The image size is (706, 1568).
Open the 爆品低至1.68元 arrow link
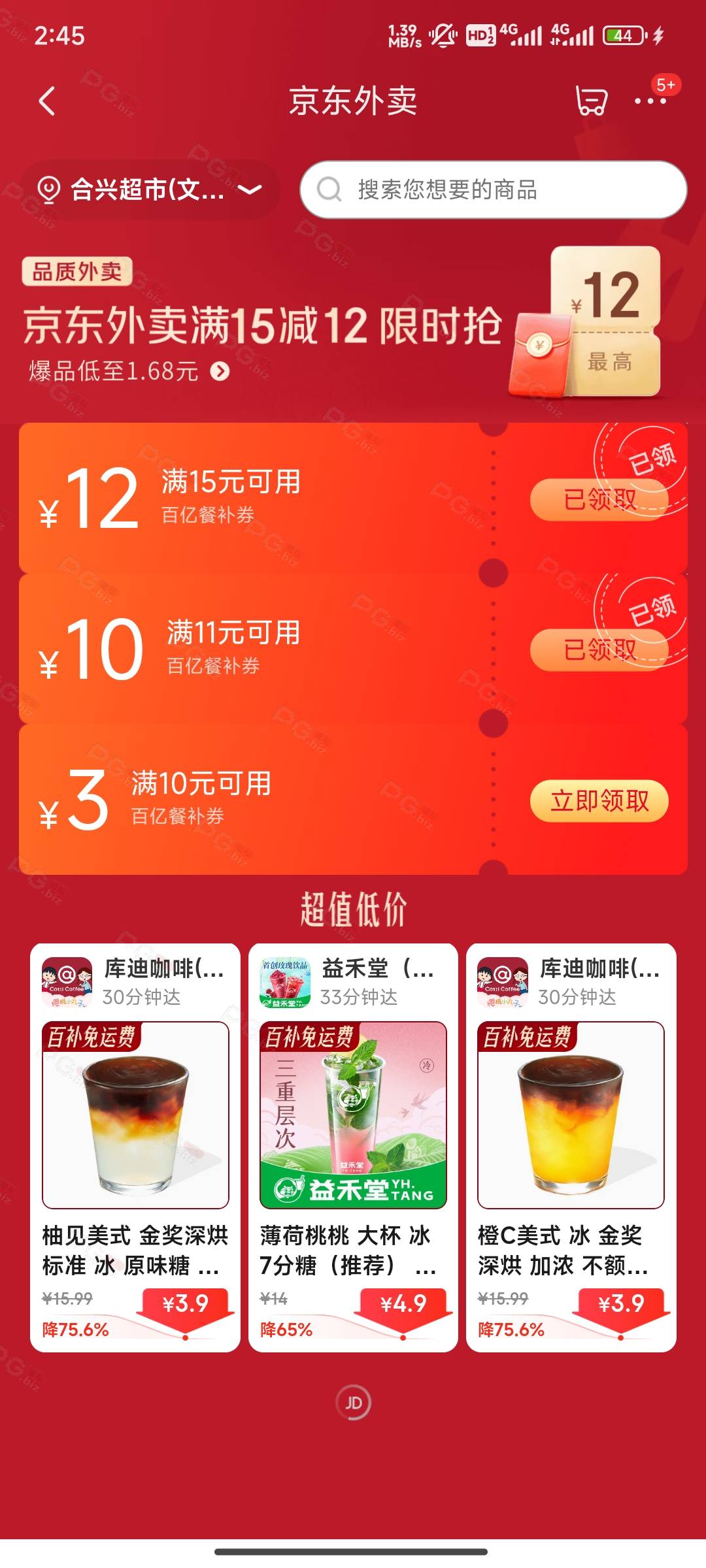click(129, 371)
